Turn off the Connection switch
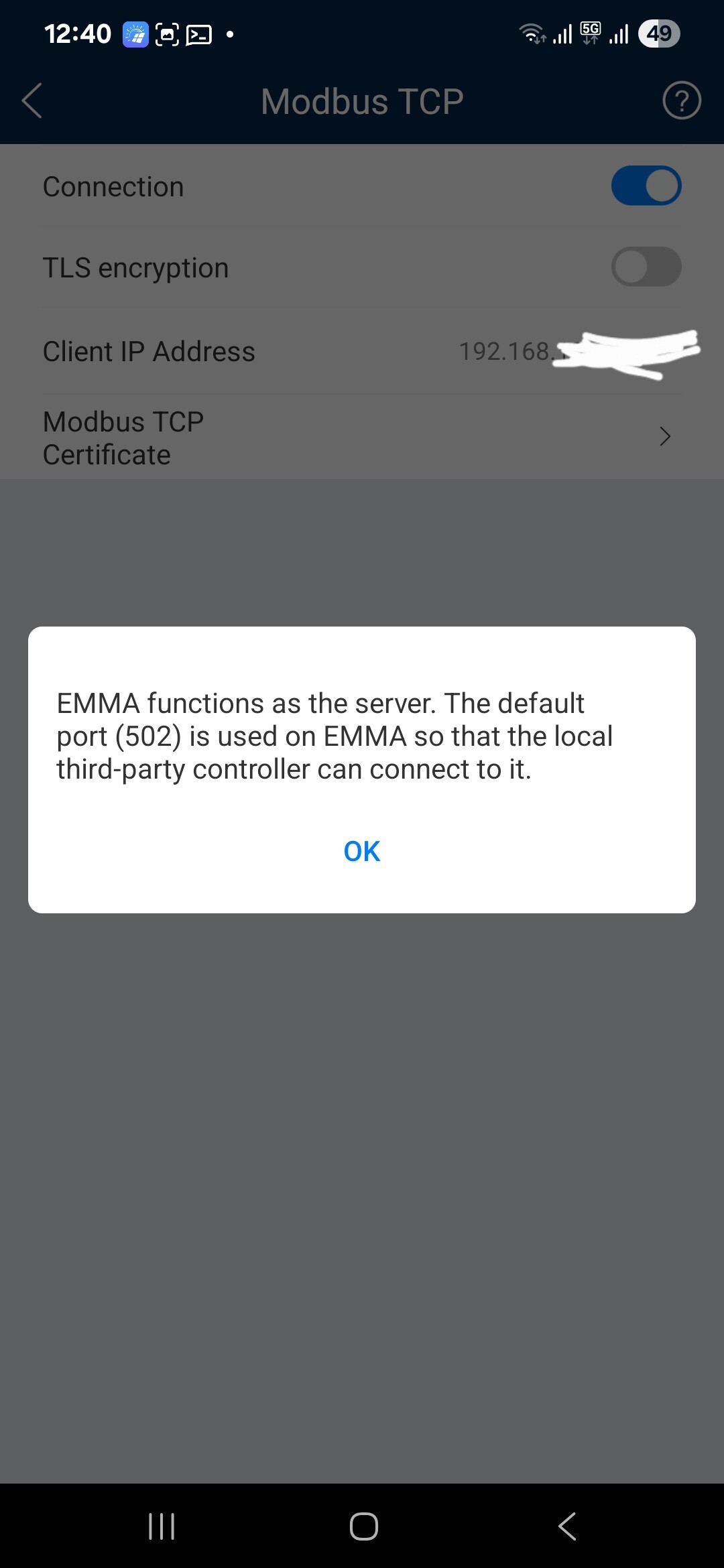 [x=646, y=186]
